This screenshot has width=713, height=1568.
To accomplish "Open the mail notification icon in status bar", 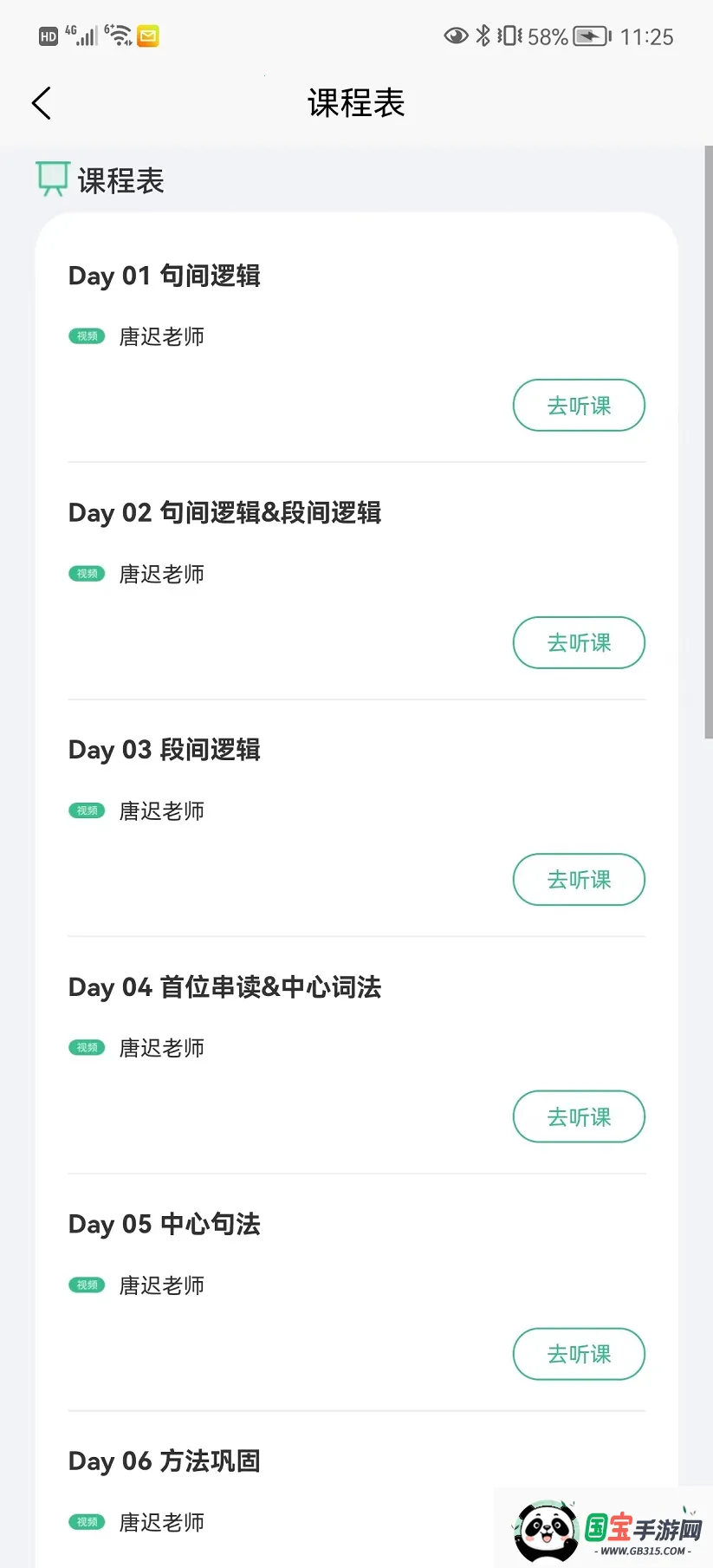I will [146, 36].
